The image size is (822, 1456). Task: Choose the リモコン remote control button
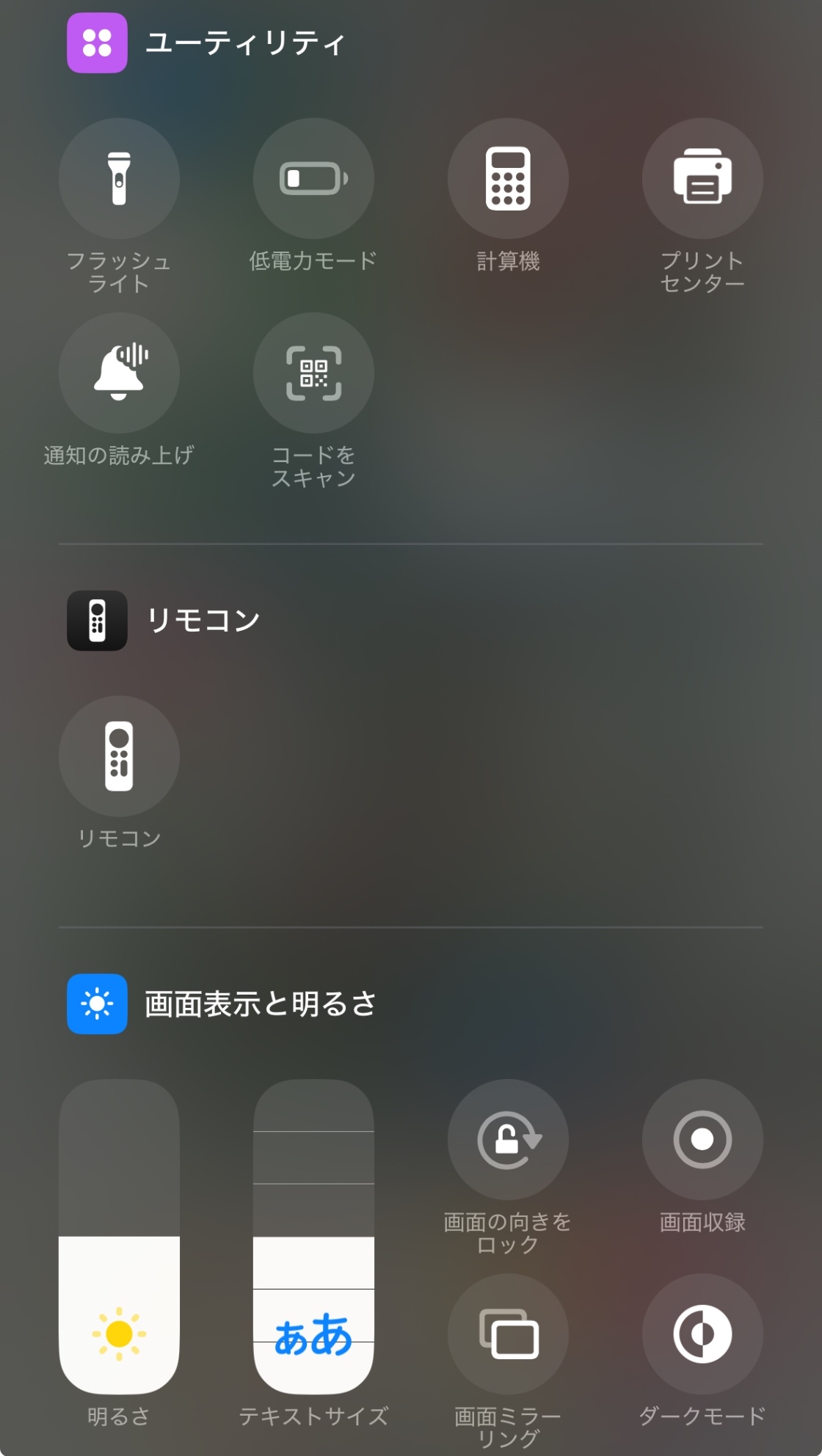119,756
